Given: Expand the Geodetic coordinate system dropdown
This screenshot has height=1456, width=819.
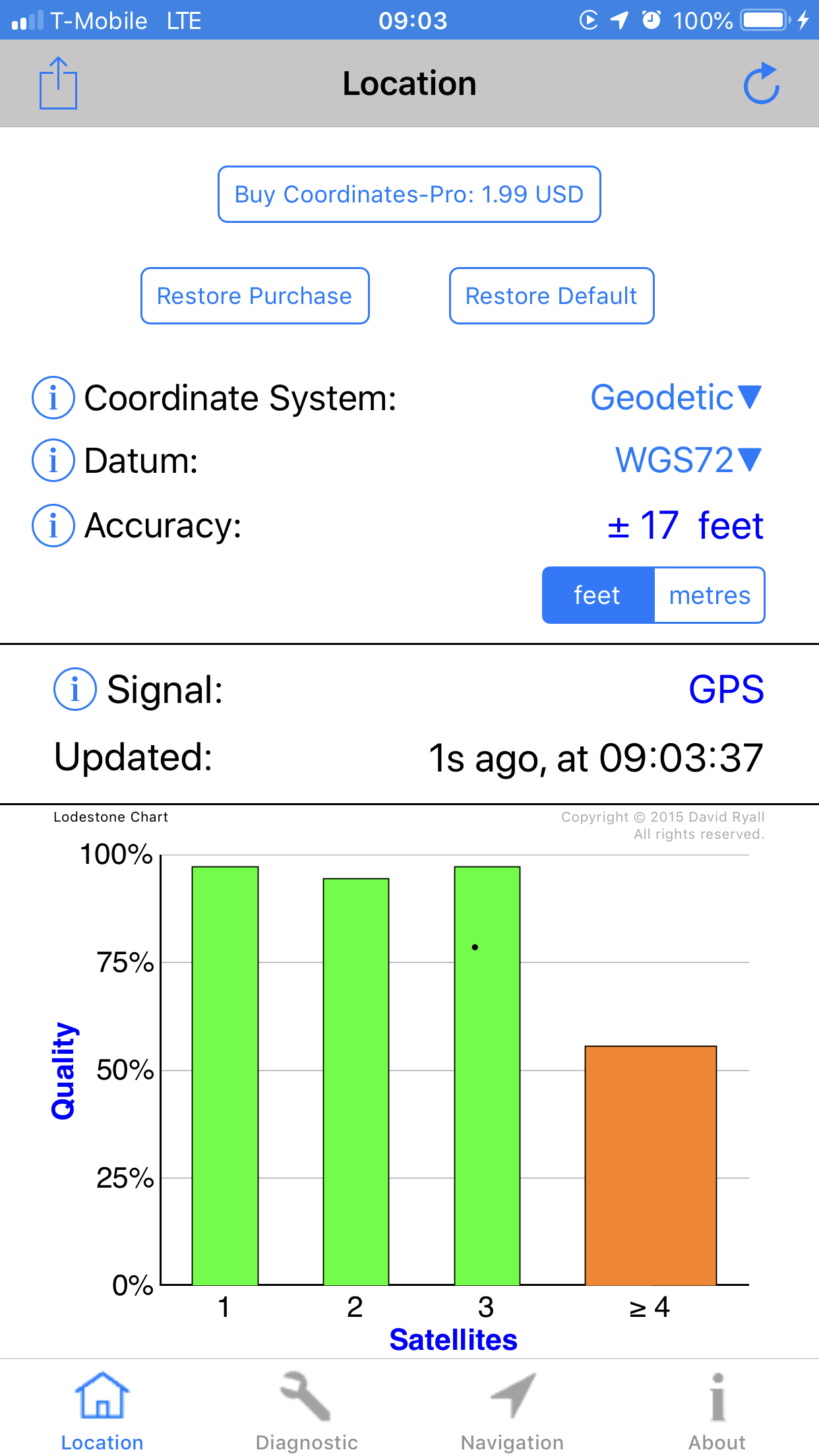Looking at the screenshot, I should [676, 398].
